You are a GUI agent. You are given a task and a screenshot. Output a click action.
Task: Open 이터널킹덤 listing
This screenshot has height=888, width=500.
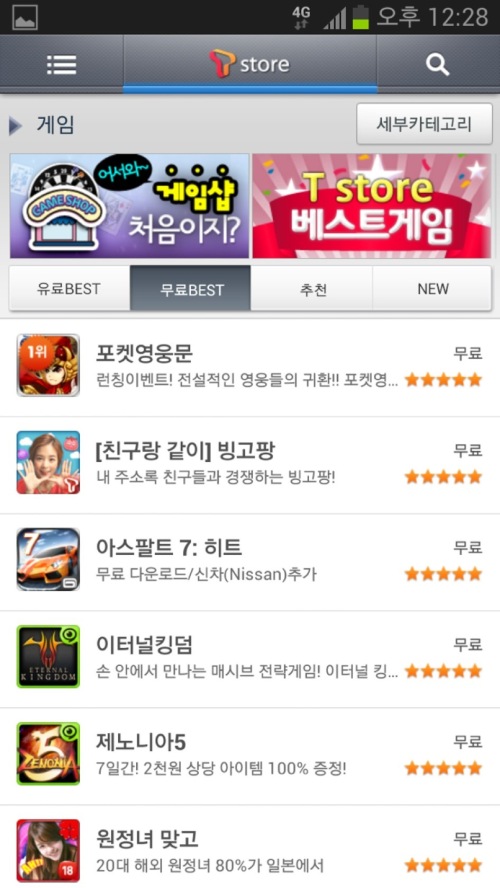coord(250,659)
